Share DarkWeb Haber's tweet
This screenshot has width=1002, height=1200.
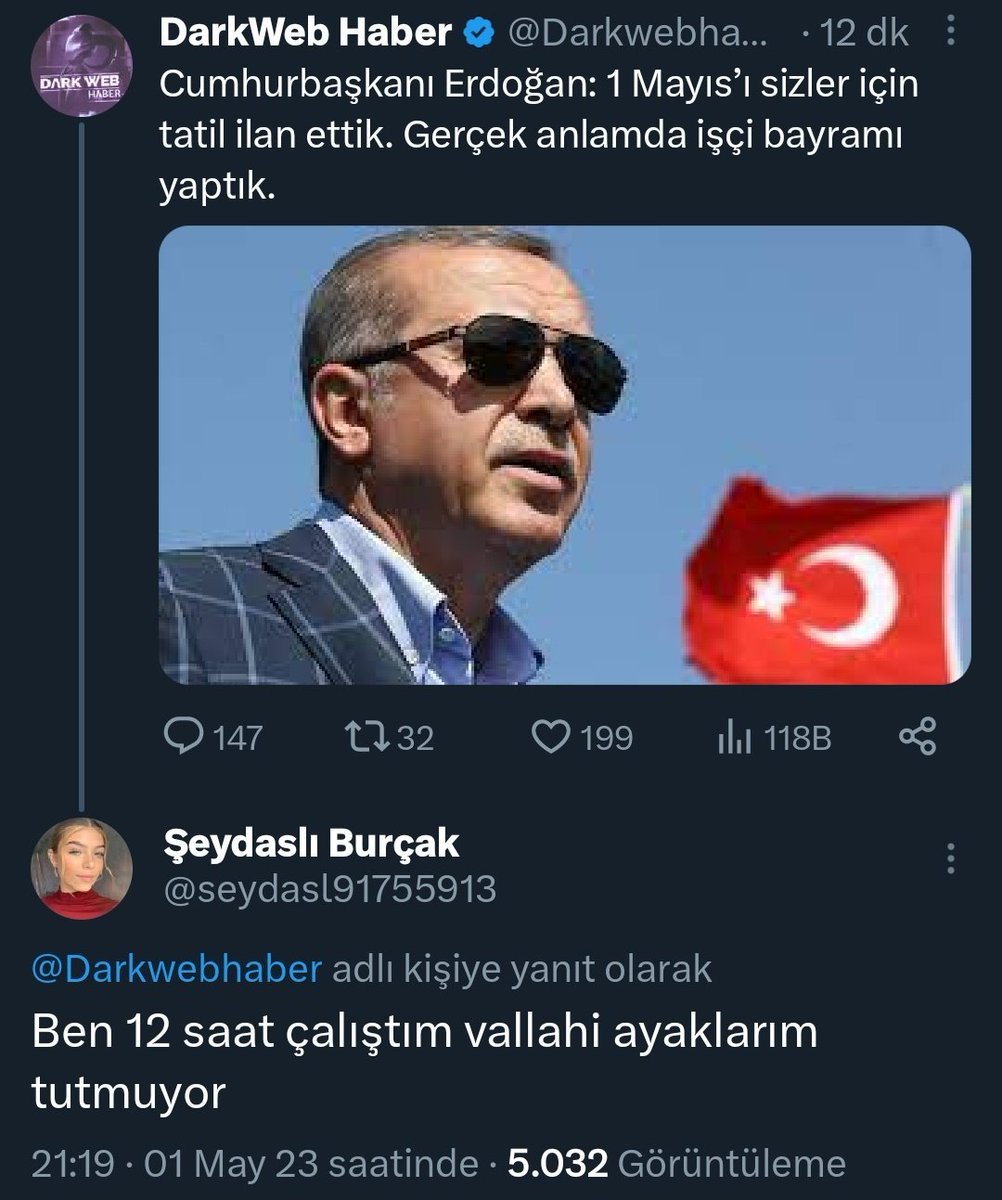918,739
